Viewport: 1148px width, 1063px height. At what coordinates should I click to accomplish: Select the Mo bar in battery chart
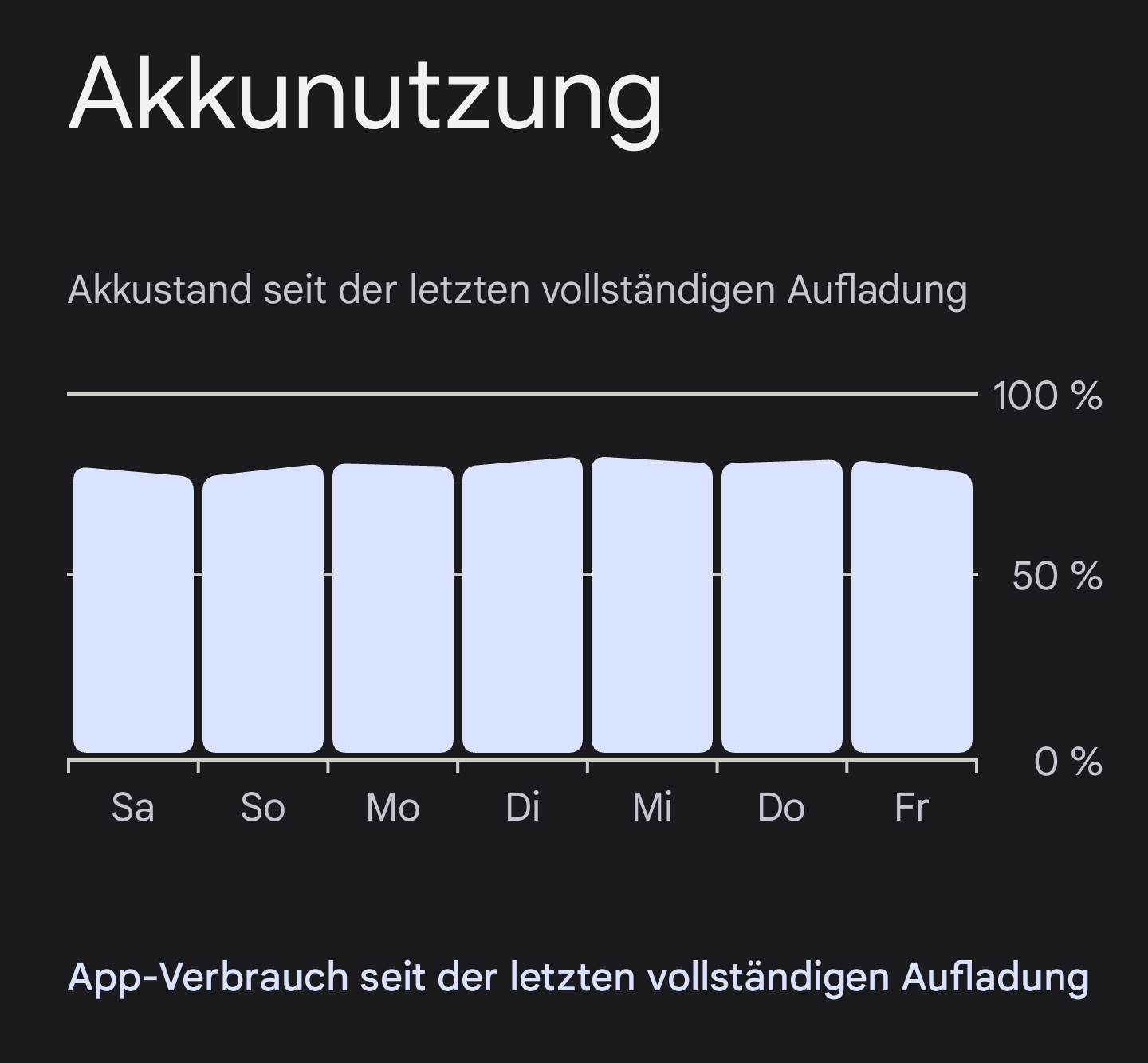[393, 610]
